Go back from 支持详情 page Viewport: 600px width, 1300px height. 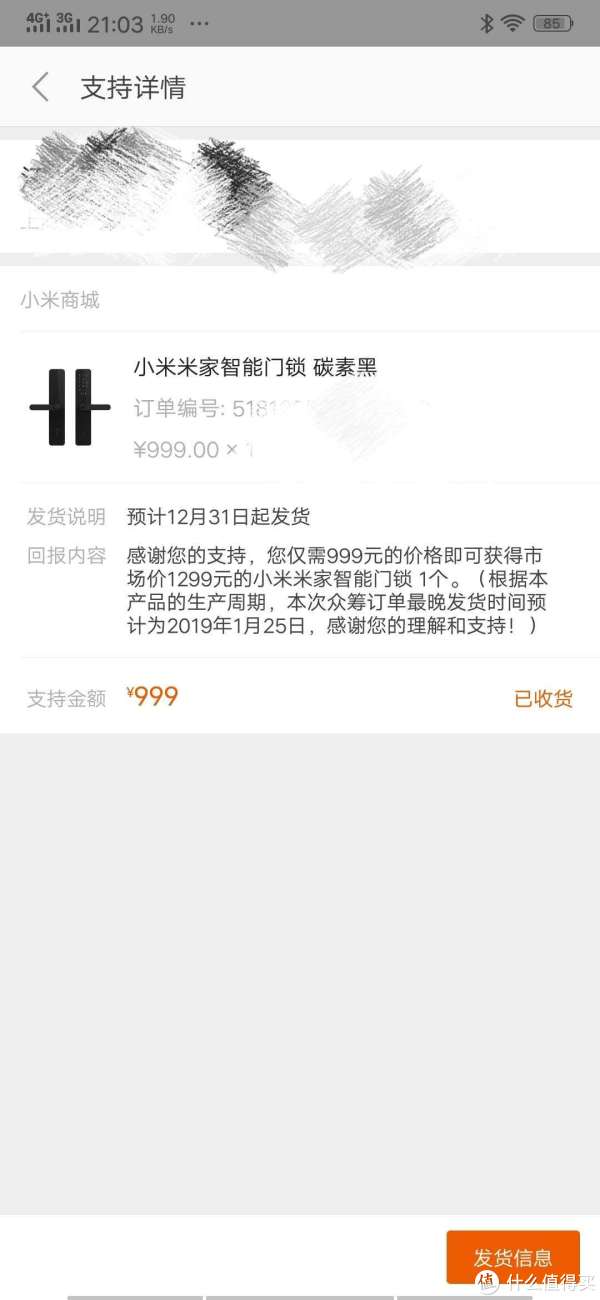point(40,88)
